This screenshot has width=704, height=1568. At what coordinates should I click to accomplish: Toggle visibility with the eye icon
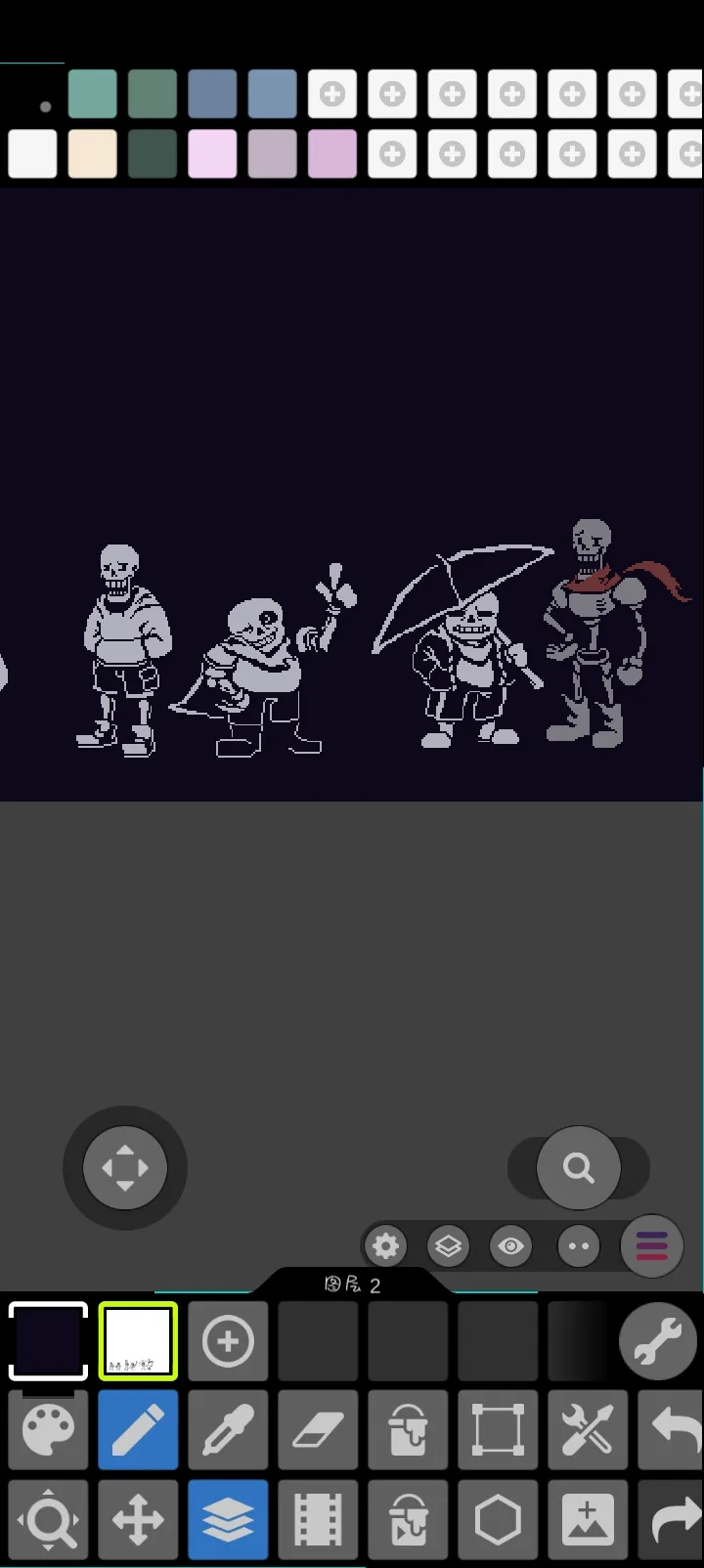[511, 1246]
